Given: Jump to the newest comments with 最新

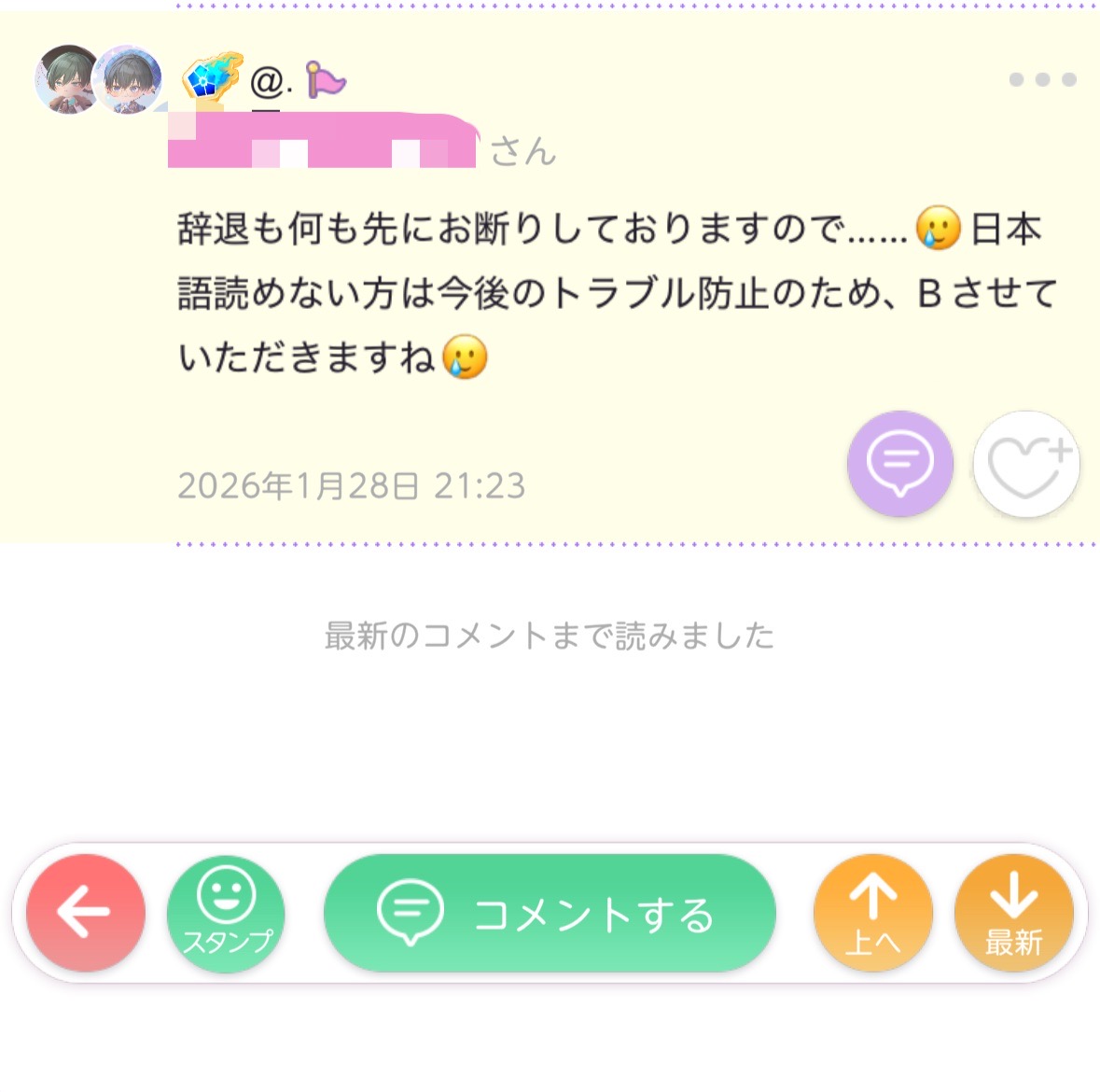Looking at the screenshot, I should pos(1014,913).
